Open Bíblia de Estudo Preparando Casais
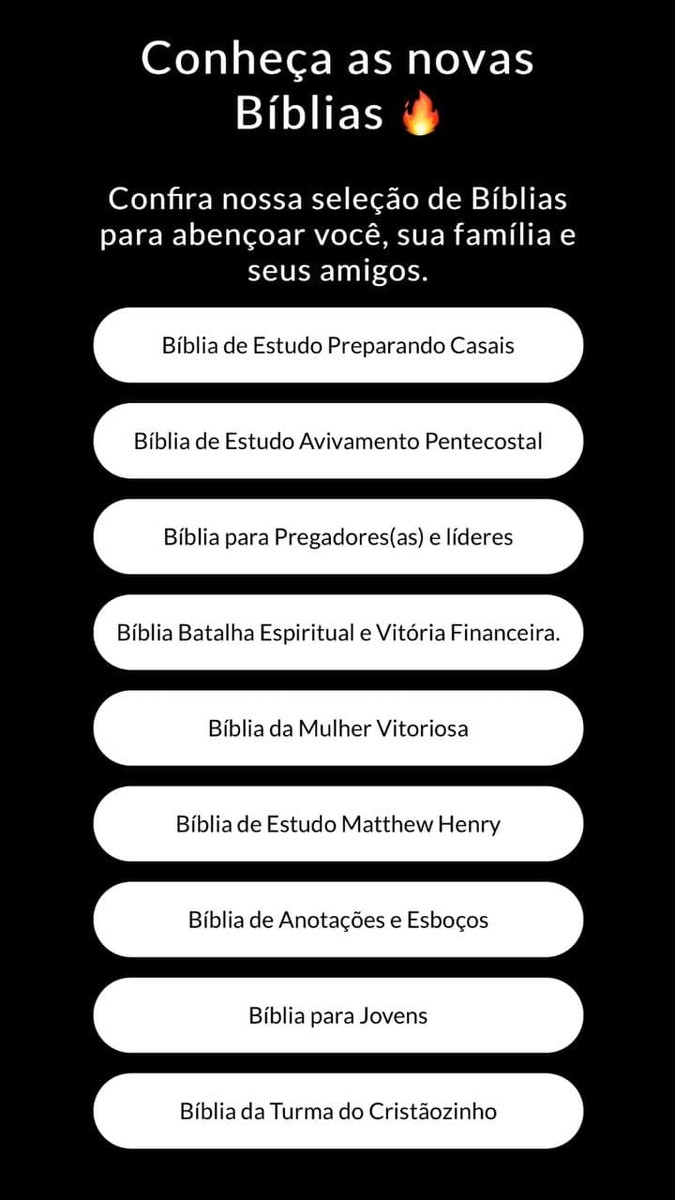The height and width of the screenshot is (1200, 675). point(338,345)
